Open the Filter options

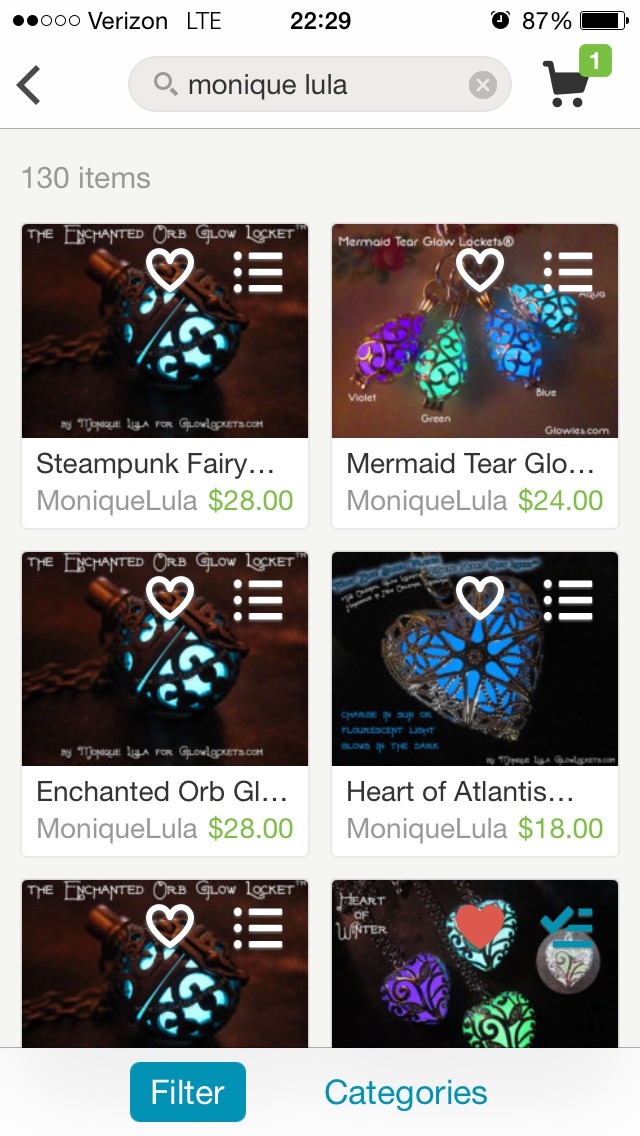[188, 1092]
